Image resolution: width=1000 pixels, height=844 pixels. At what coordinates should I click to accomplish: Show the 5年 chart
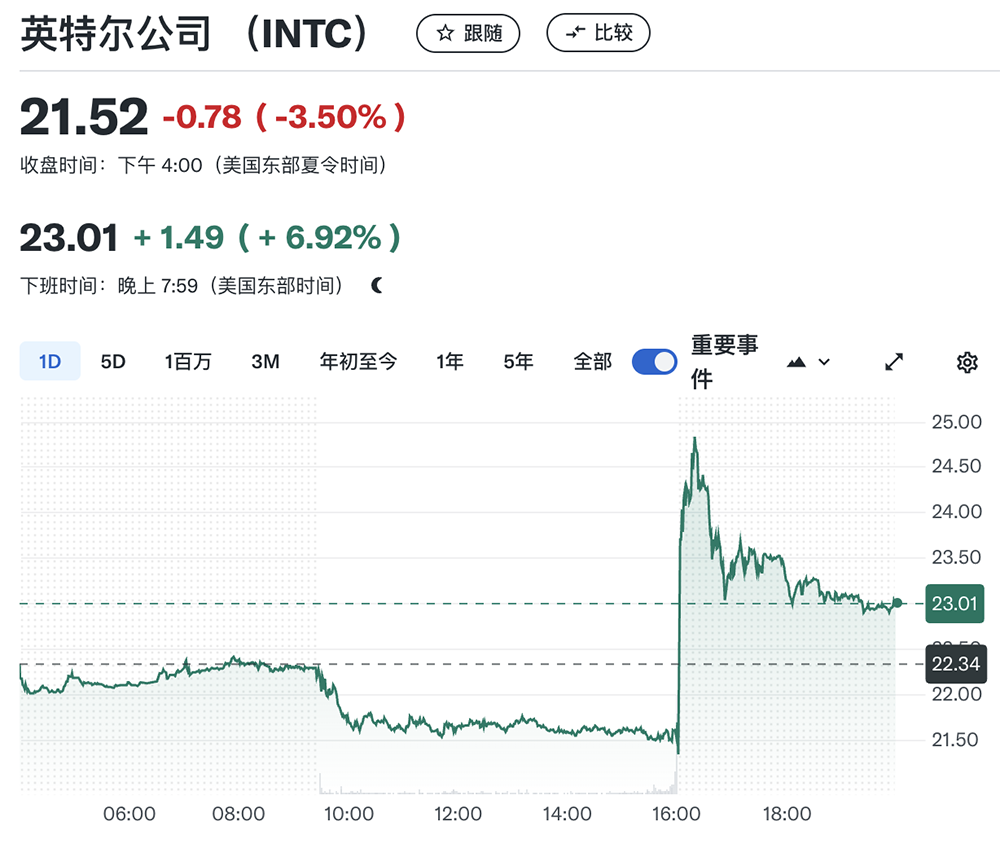[x=518, y=362]
